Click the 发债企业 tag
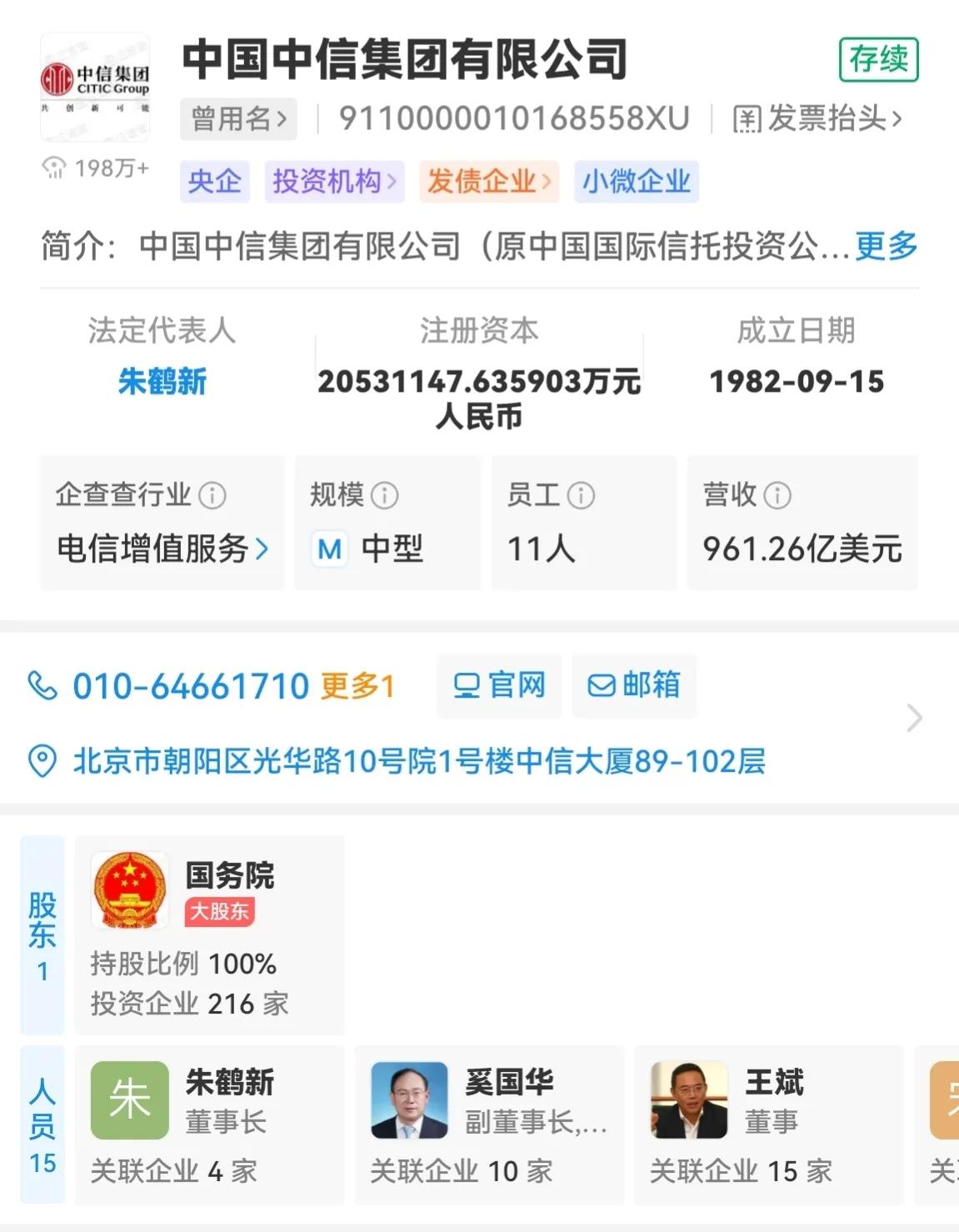The height and width of the screenshot is (1232, 959). (489, 180)
